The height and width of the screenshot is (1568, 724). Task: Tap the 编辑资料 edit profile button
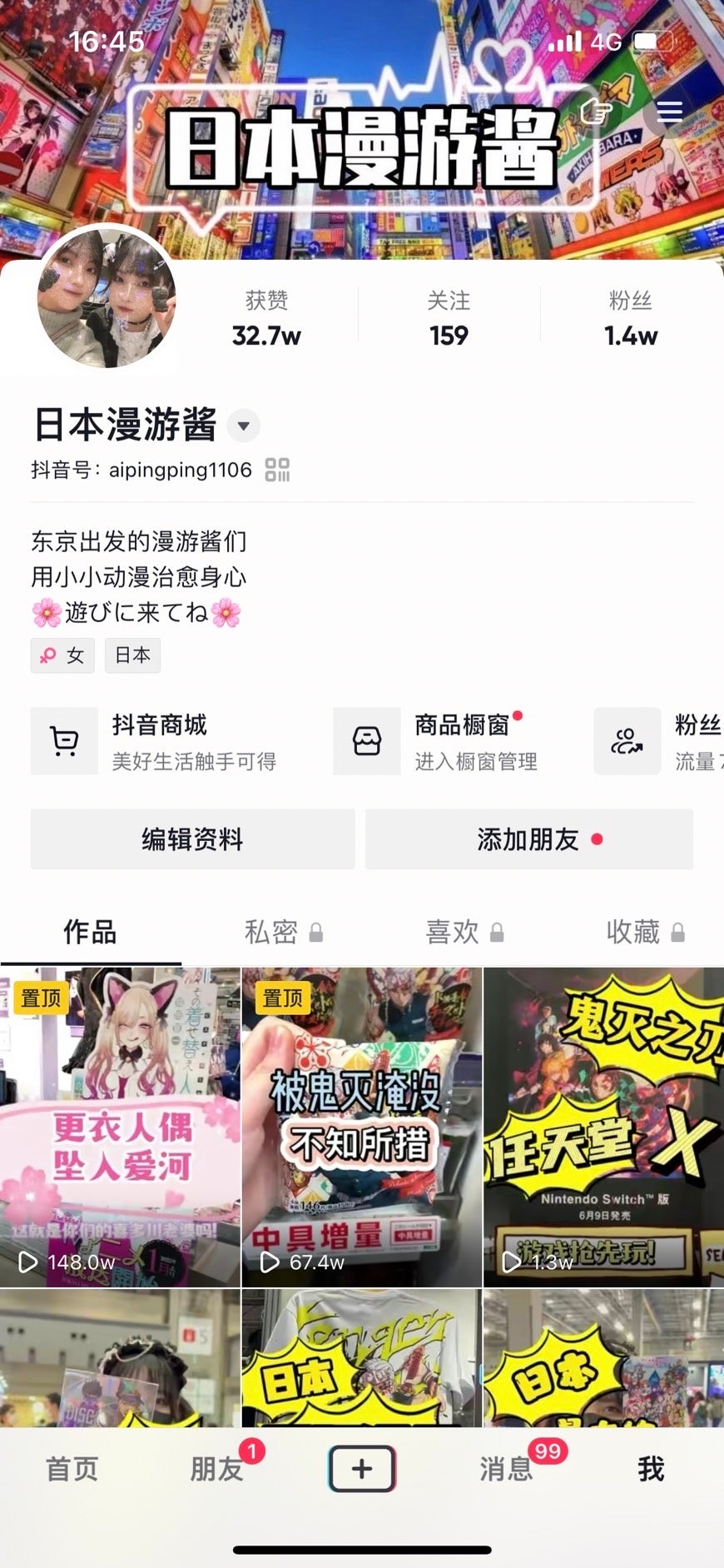(192, 839)
